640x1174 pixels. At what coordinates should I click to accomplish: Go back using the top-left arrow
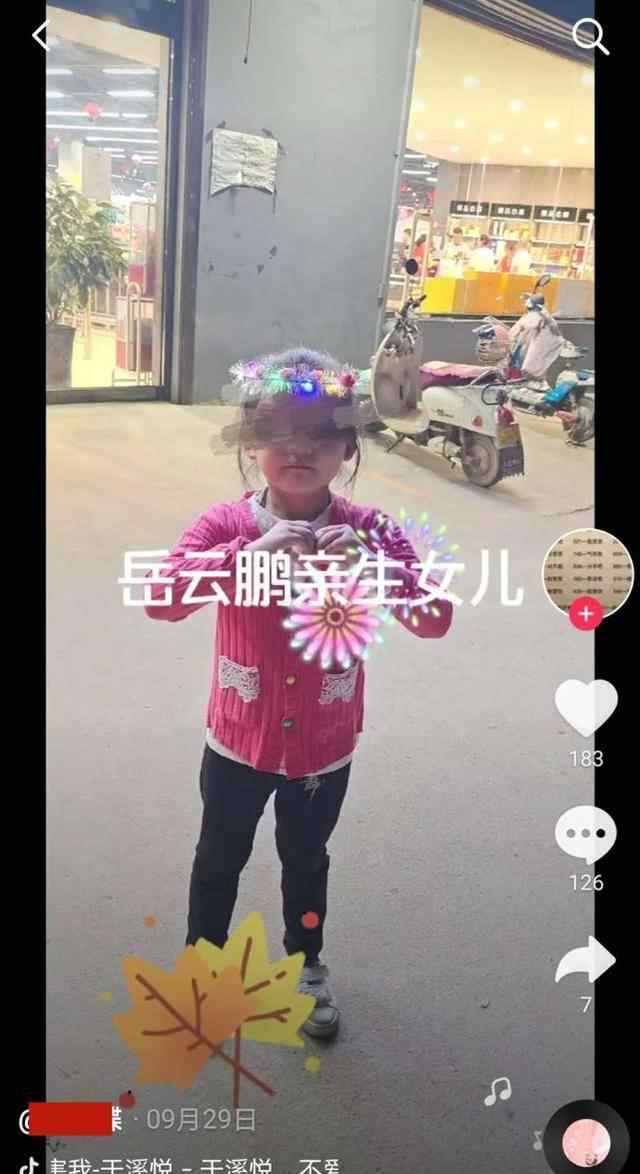coord(40,35)
